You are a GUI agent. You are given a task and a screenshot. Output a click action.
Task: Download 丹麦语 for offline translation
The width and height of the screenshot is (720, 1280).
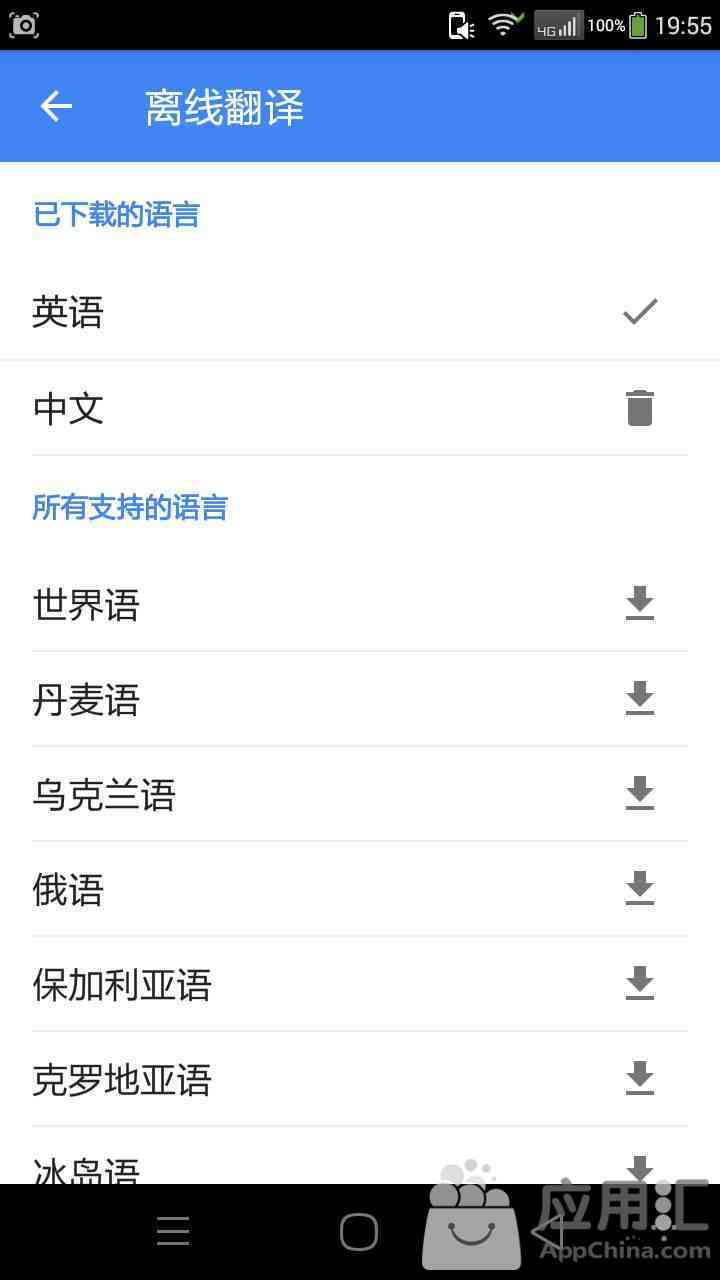(639, 698)
